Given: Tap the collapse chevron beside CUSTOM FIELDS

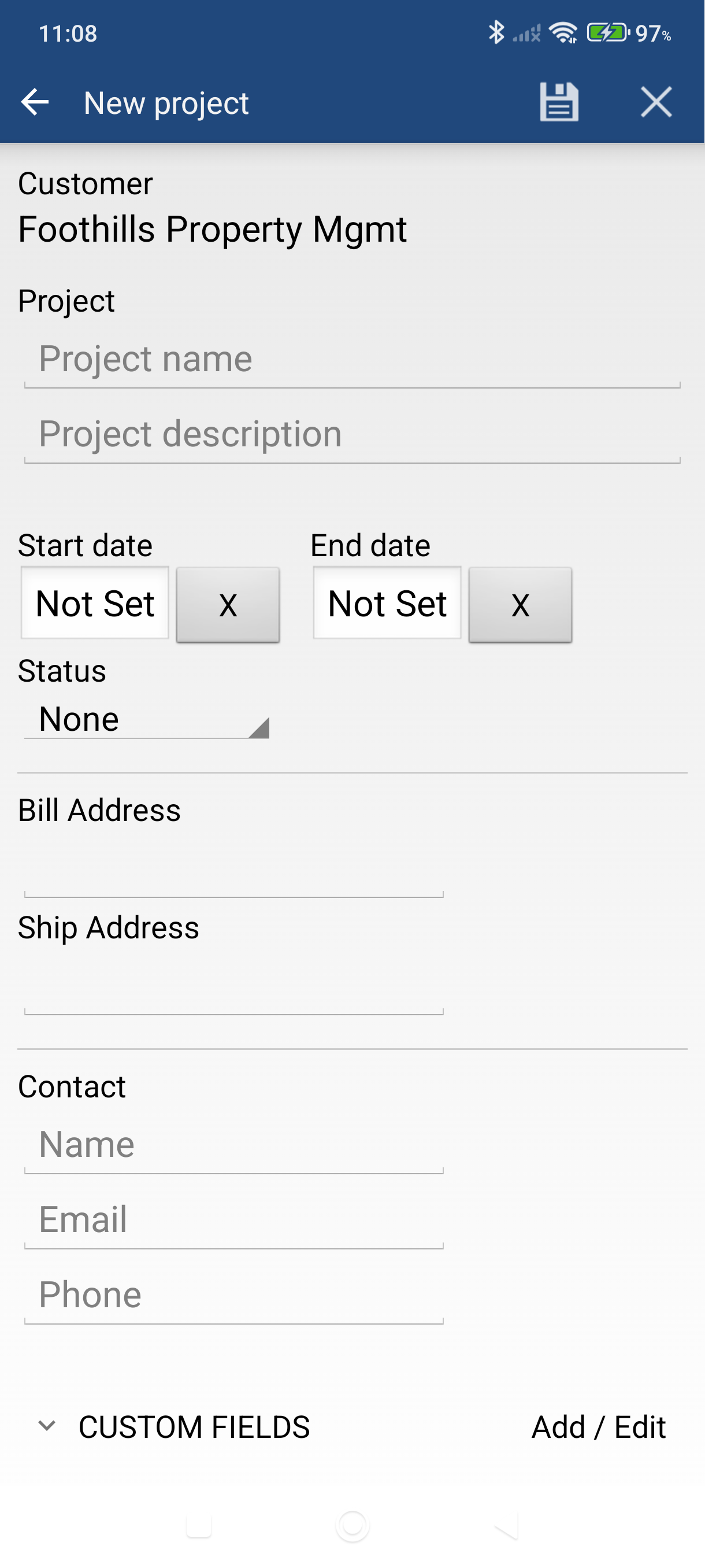Looking at the screenshot, I should click(x=45, y=1426).
